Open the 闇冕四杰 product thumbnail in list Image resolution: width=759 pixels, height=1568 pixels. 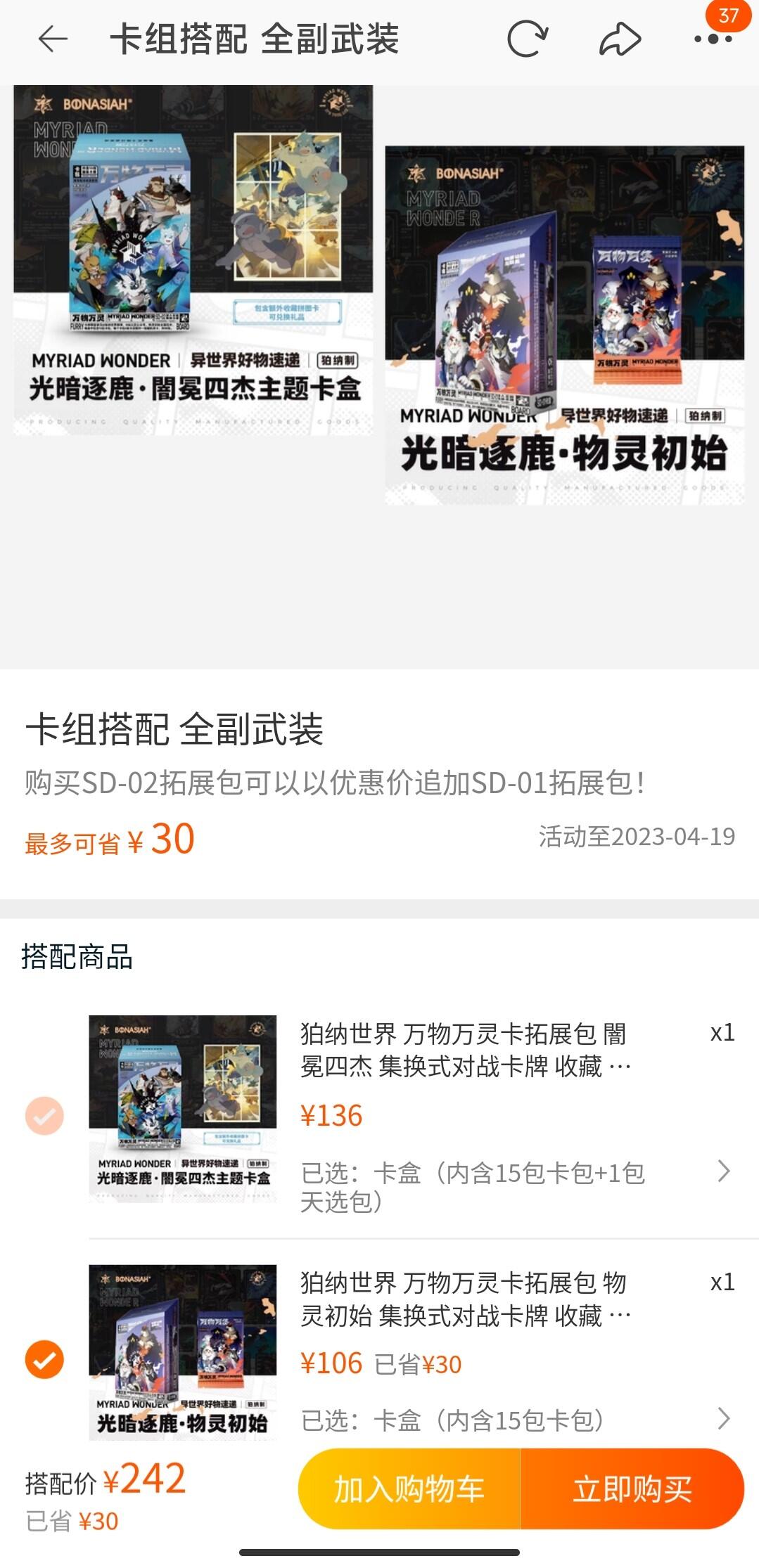tap(183, 1109)
